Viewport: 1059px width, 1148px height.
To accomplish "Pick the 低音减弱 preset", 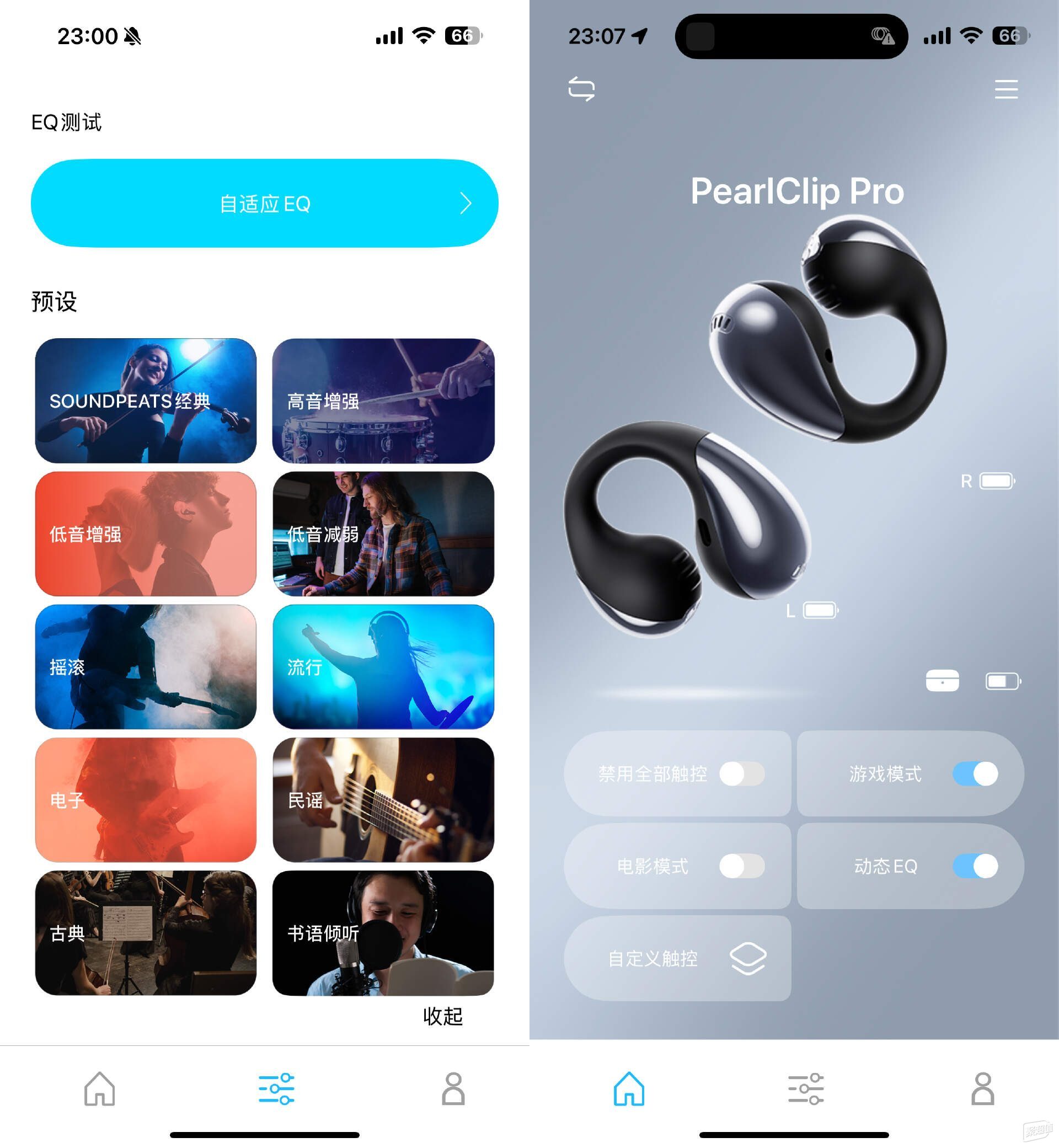I will (383, 533).
